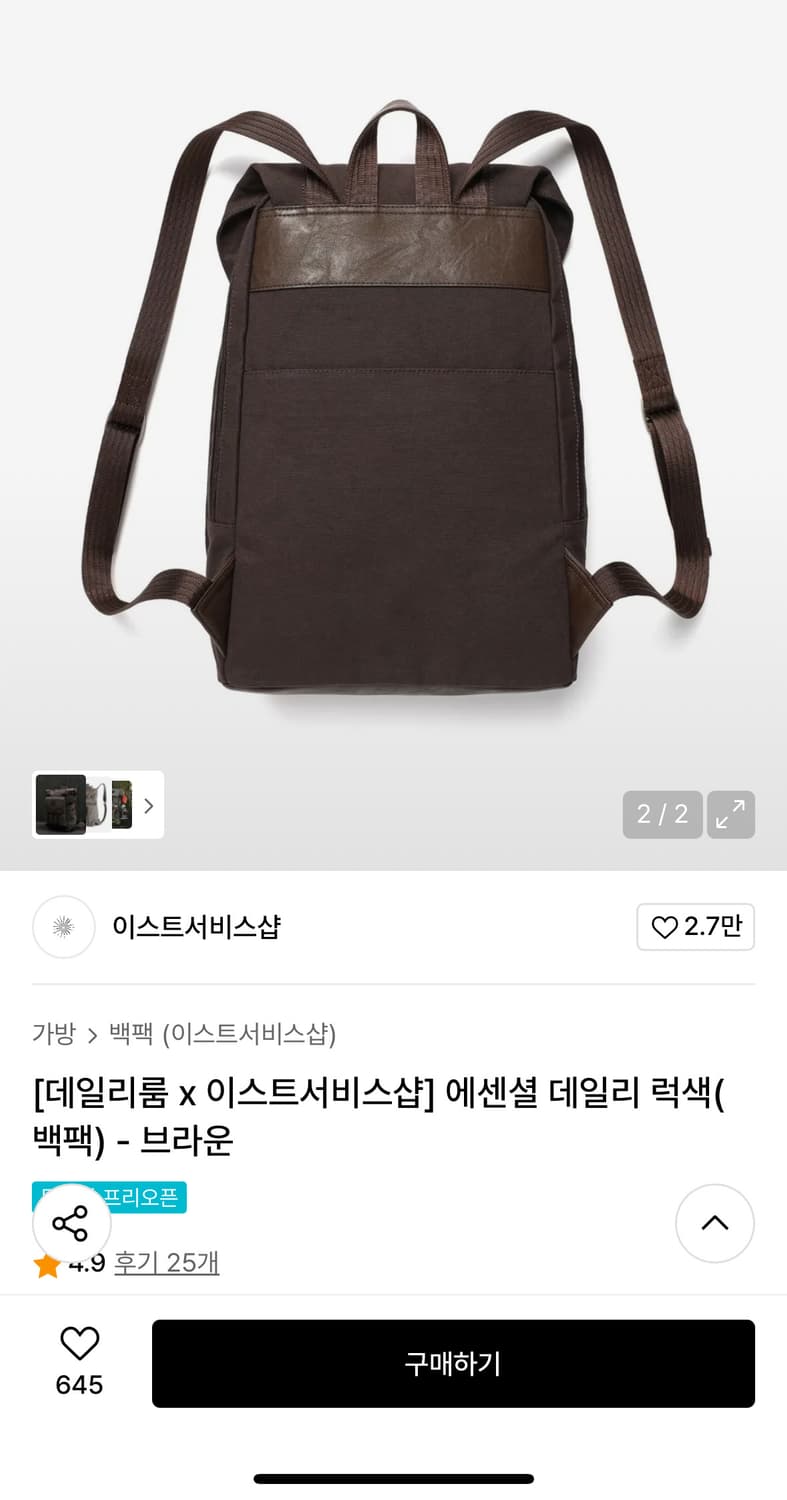The height and width of the screenshot is (1500, 787).
Task: Tap the heart icon next to 2.7만
Action: [663, 927]
